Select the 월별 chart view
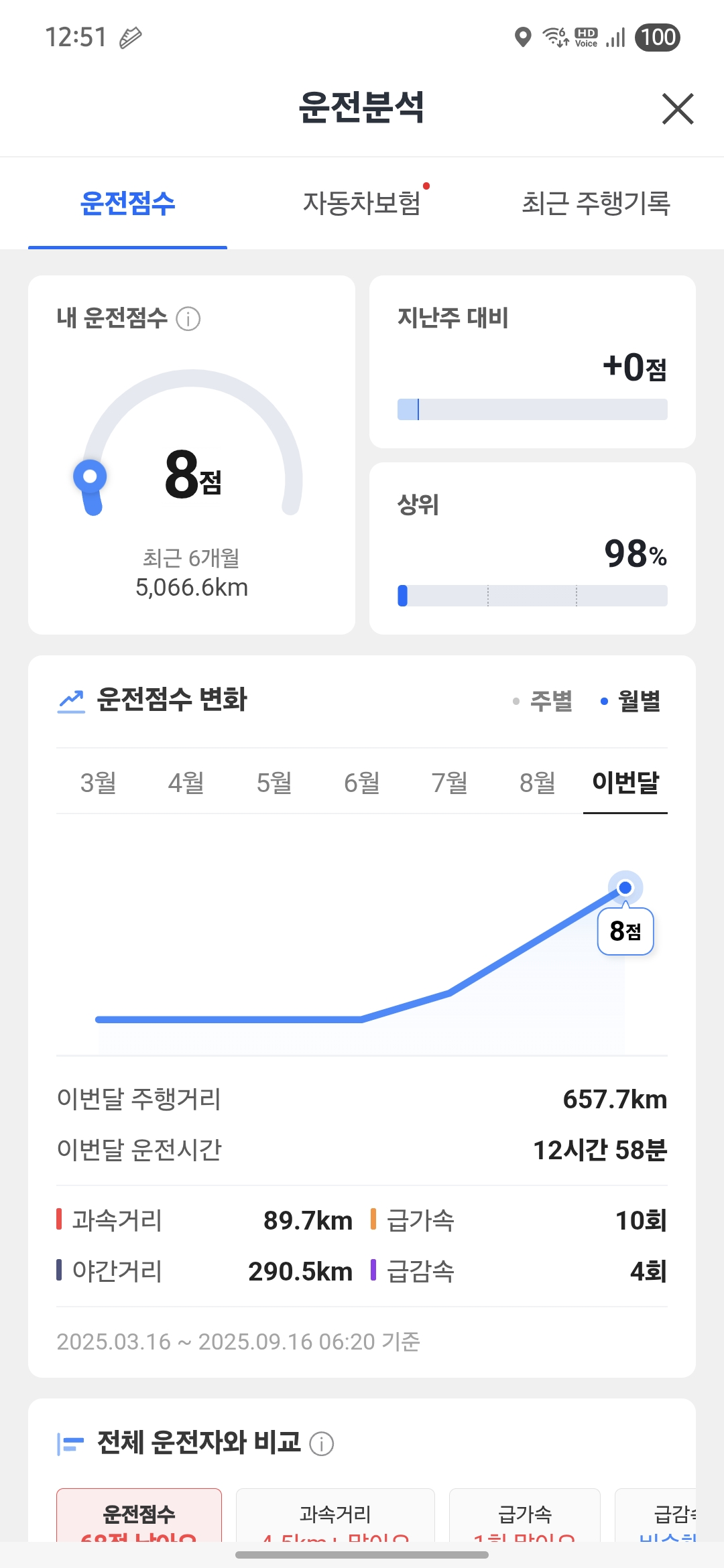The height and width of the screenshot is (1568, 724). coord(630,701)
